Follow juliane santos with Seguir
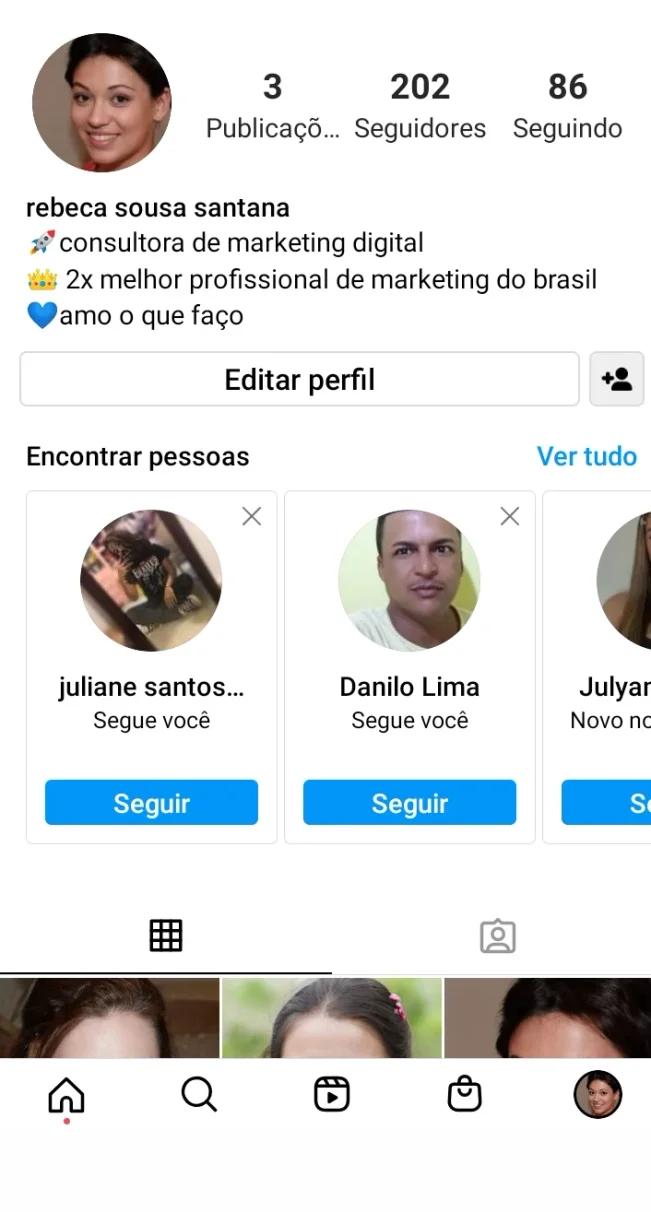The width and height of the screenshot is (651, 1212). pyautogui.click(x=151, y=803)
